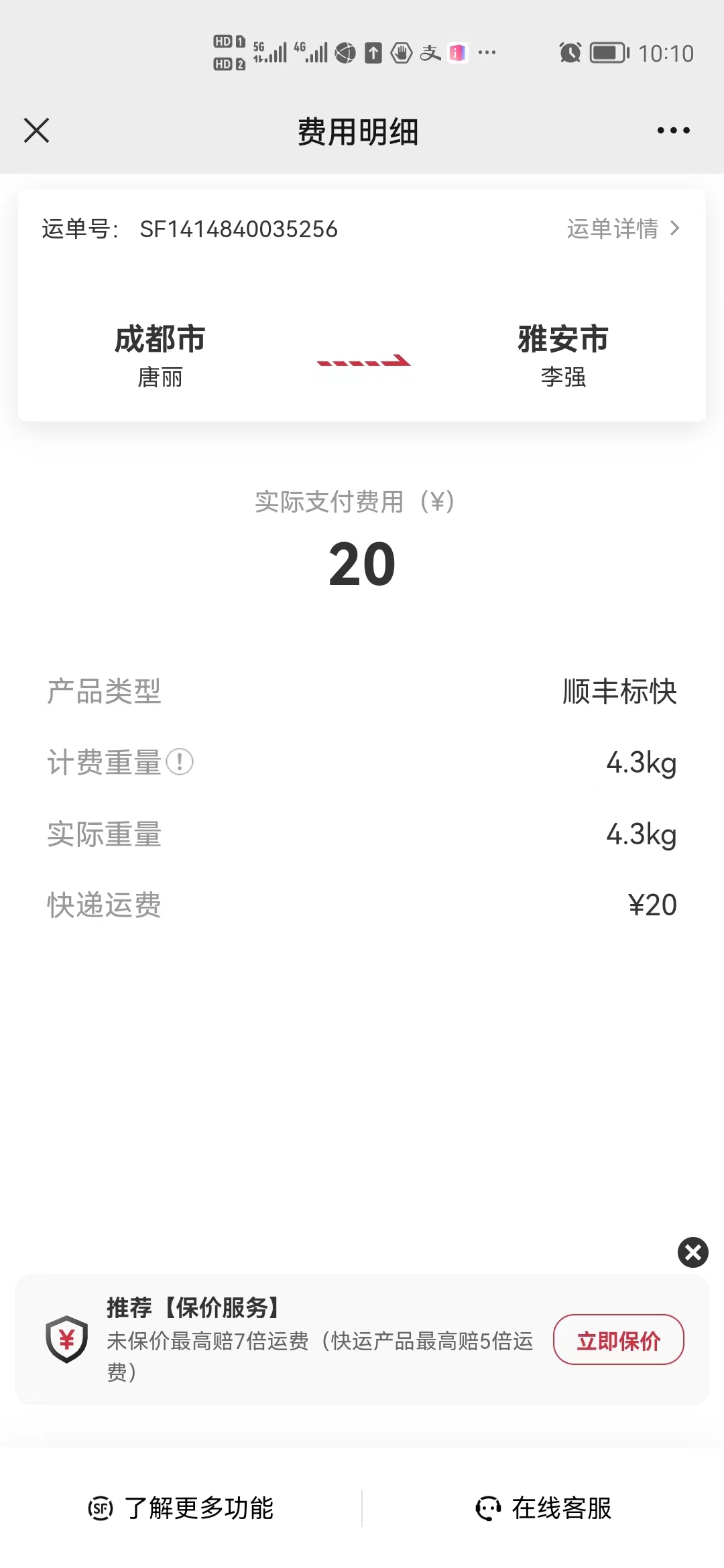
Task: Tap the info icon beside 计费重量
Action: (x=180, y=762)
